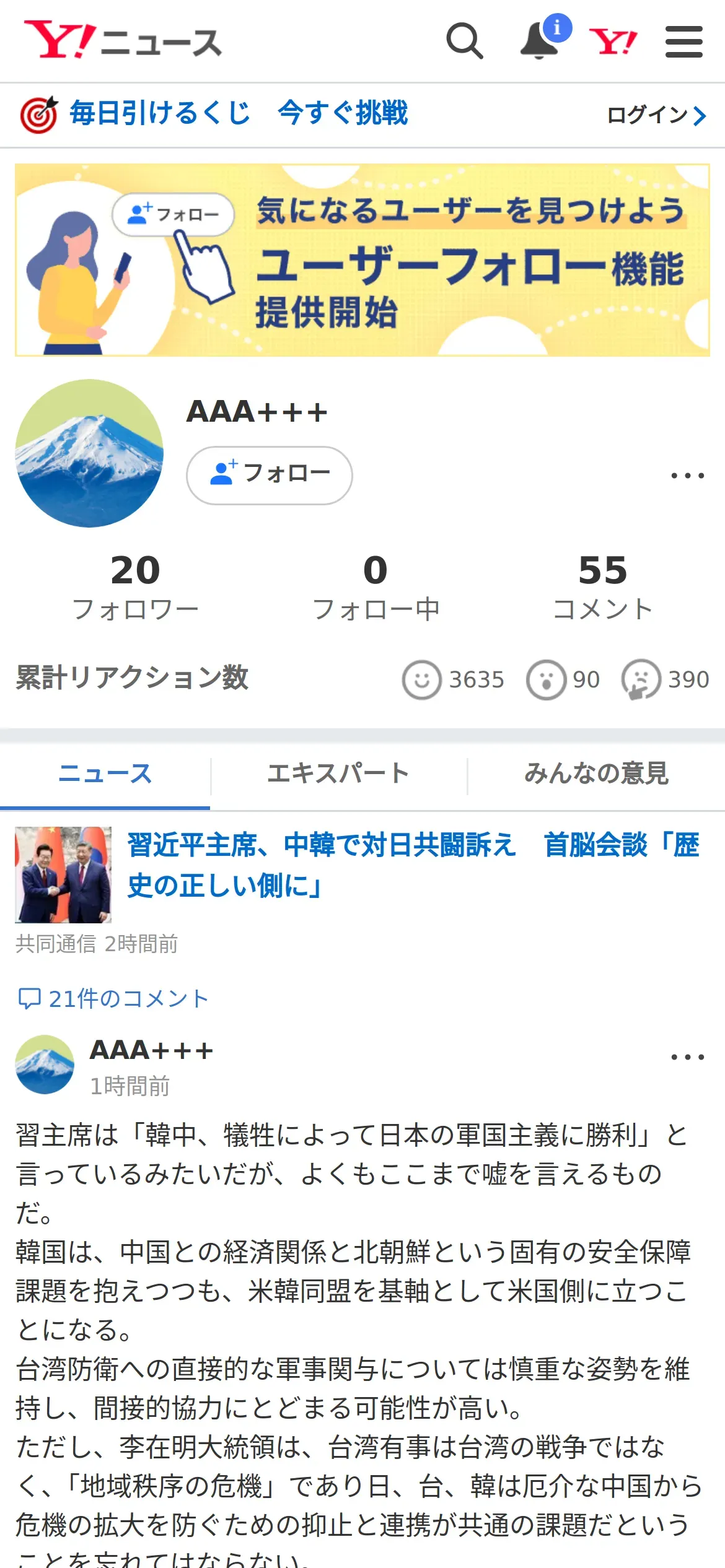Switch to the エキスパート tab
The image size is (725, 1568).
338,774
